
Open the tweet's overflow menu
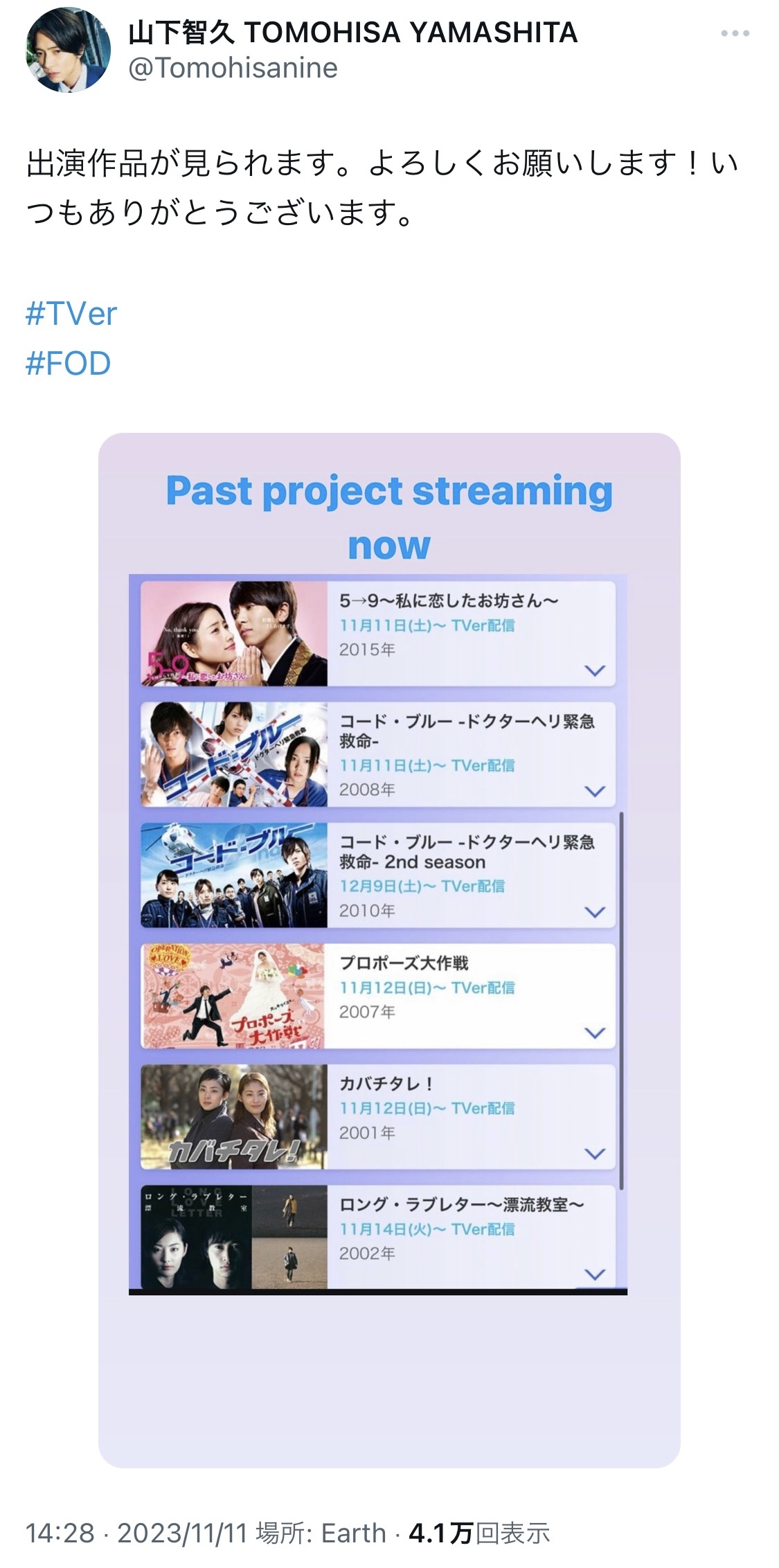coord(735,33)
